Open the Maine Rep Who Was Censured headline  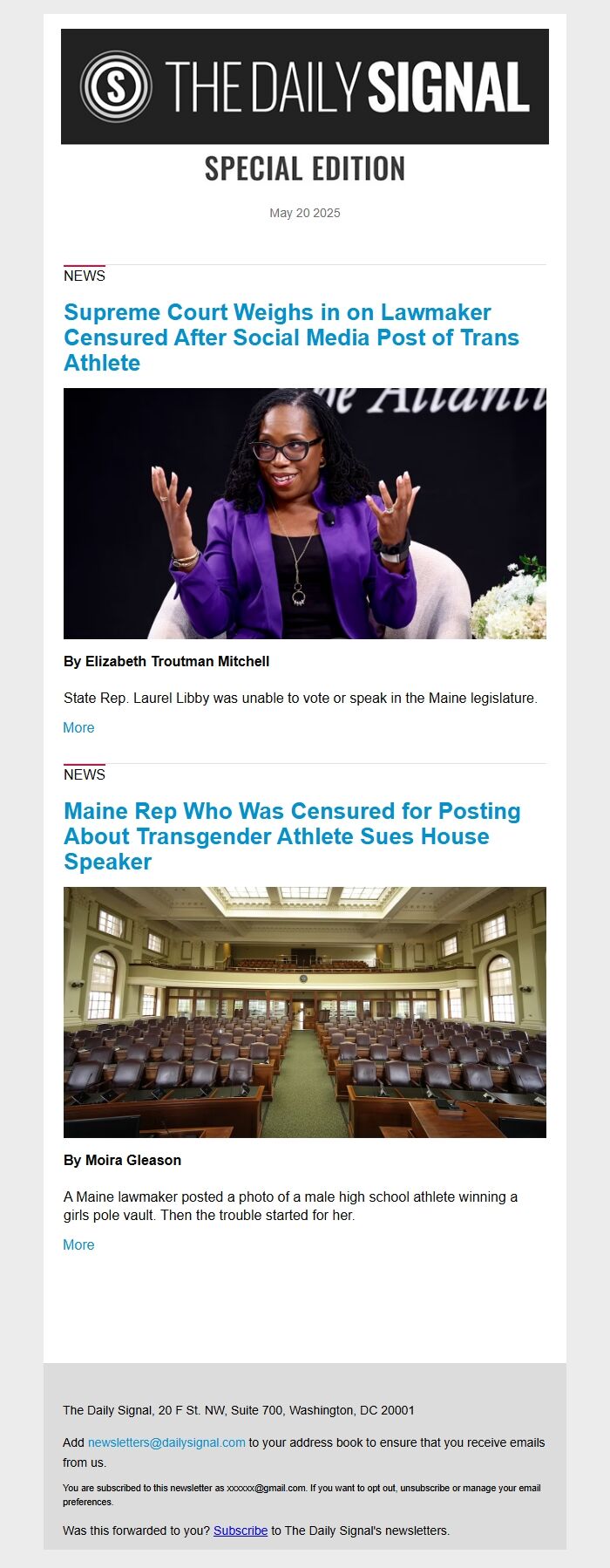click(292, 836)
